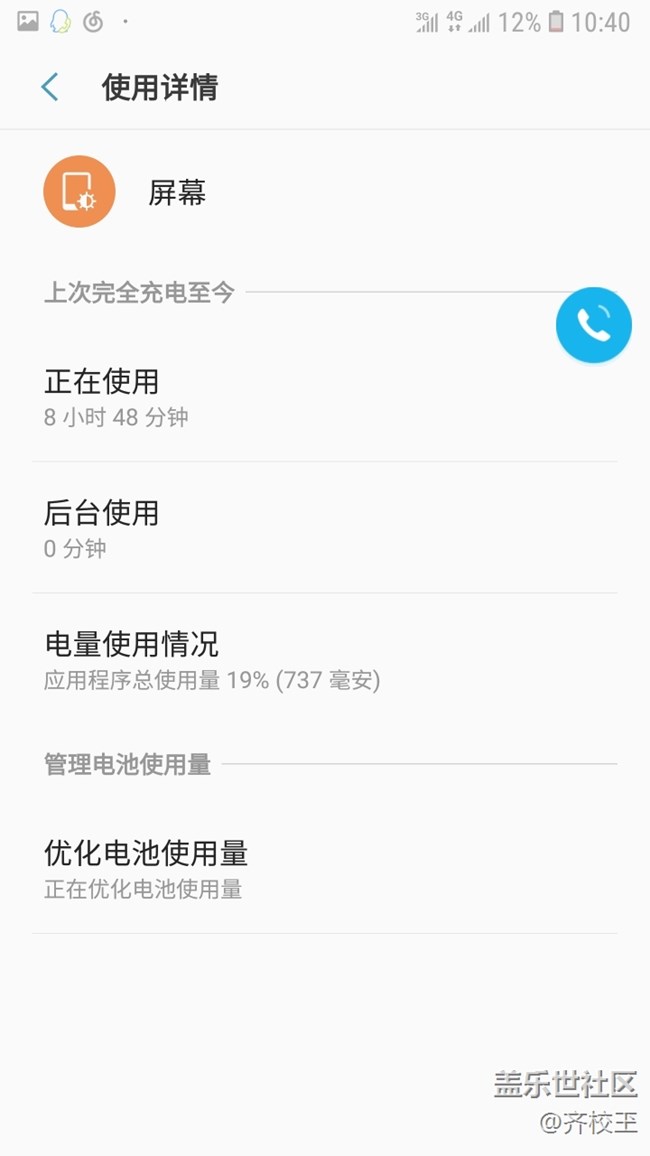Go back from the 使用详情 screen
The image size is (650, 1156).
coord(50,87)
